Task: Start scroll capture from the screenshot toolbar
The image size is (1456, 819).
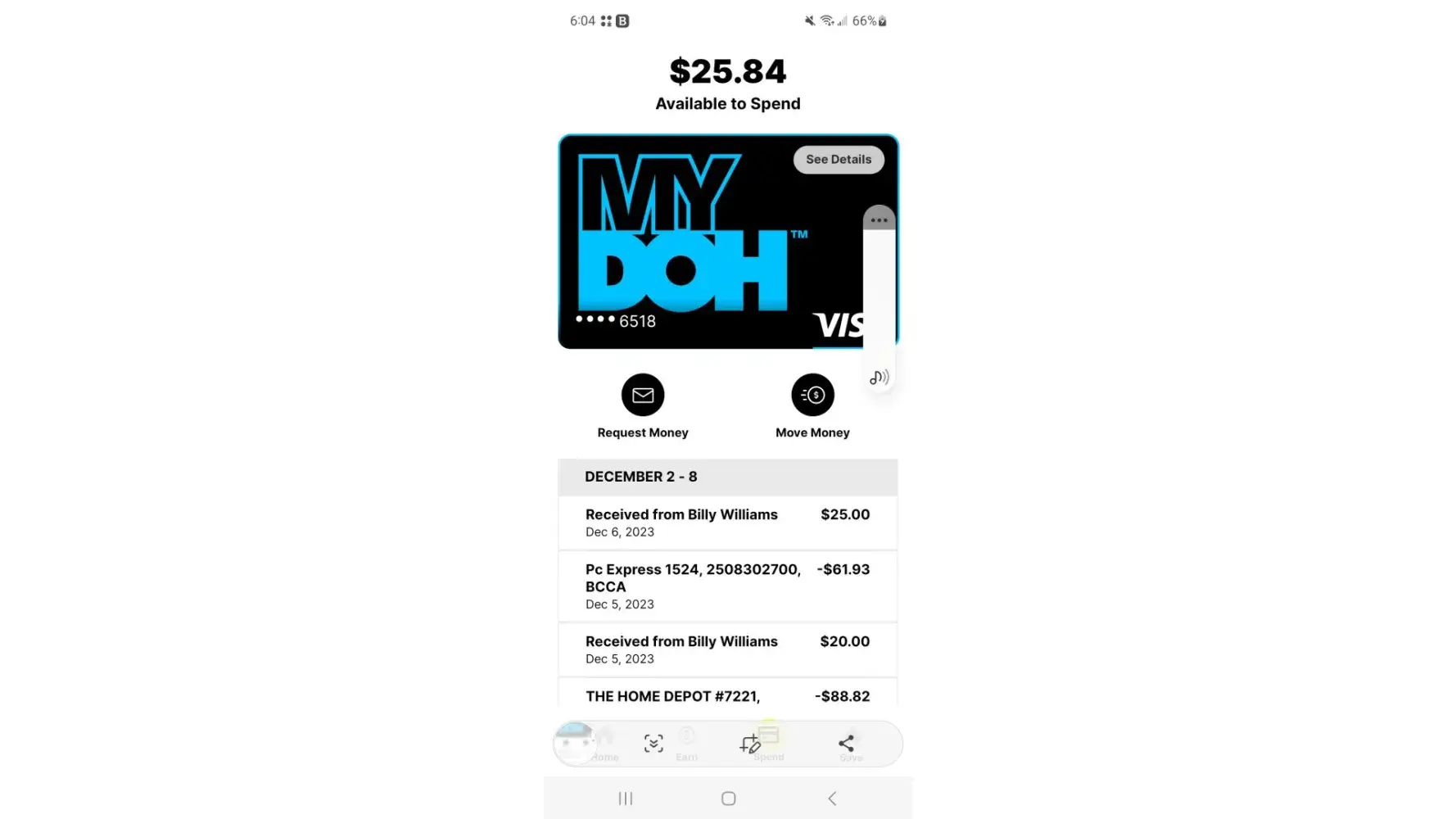Action: pos(653,744)
